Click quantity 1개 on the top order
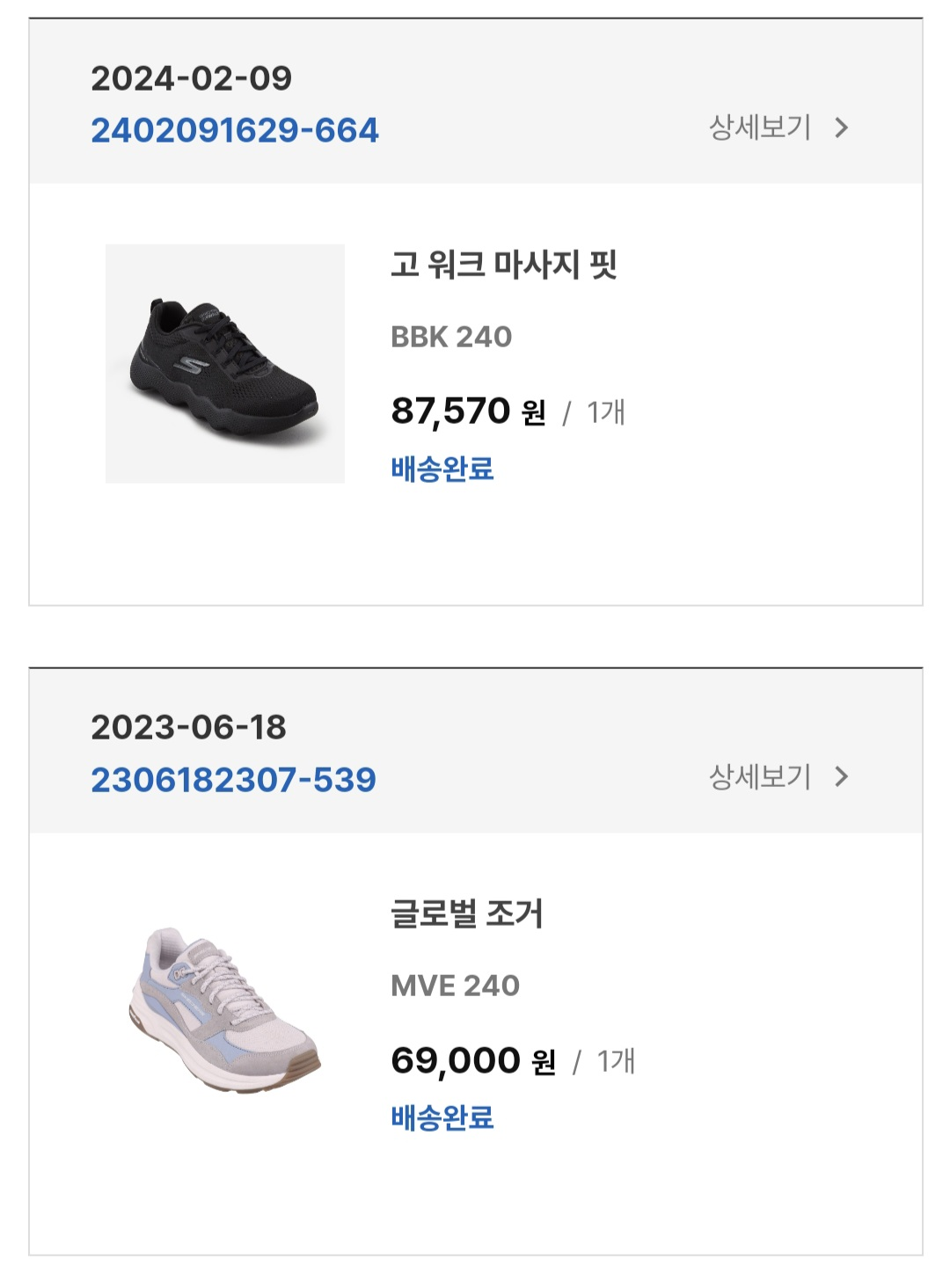The width and height of the screenshot is (950, 1288). point(608,411)
